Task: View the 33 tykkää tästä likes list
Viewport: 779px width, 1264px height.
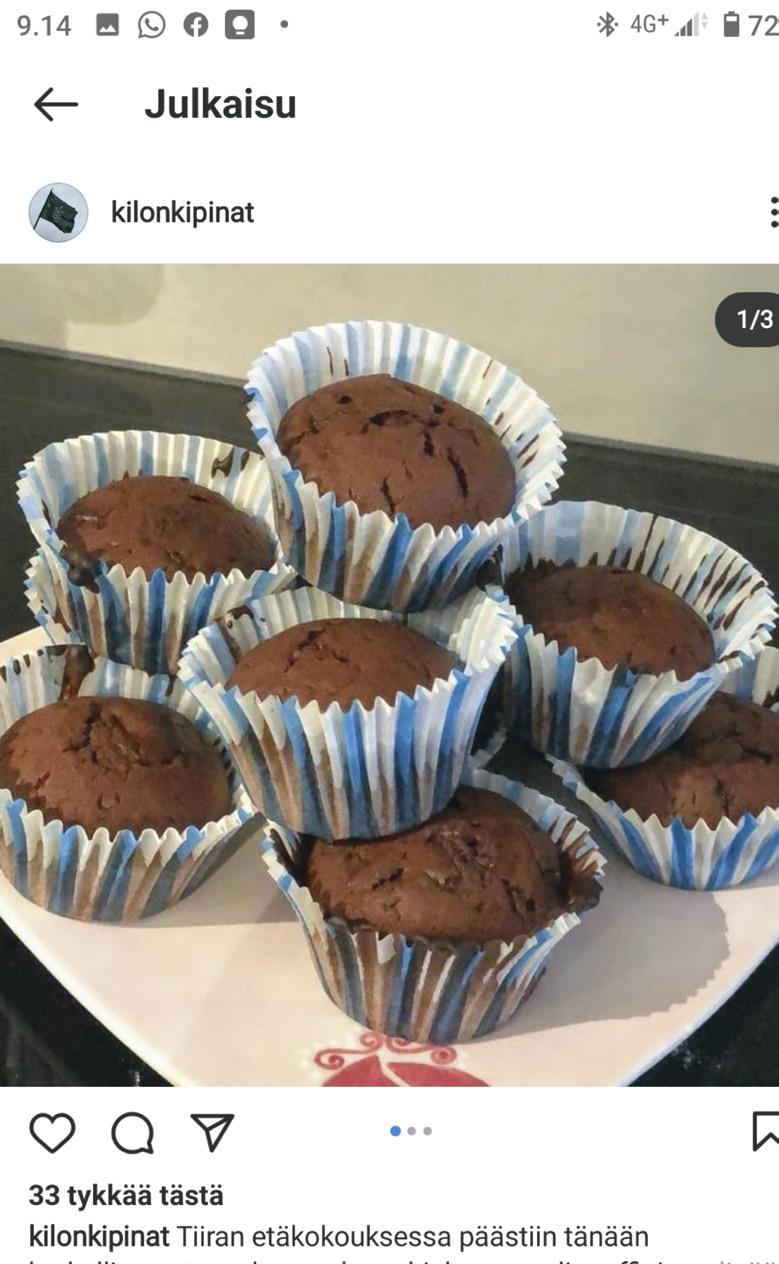Action: coord(126,1195)
